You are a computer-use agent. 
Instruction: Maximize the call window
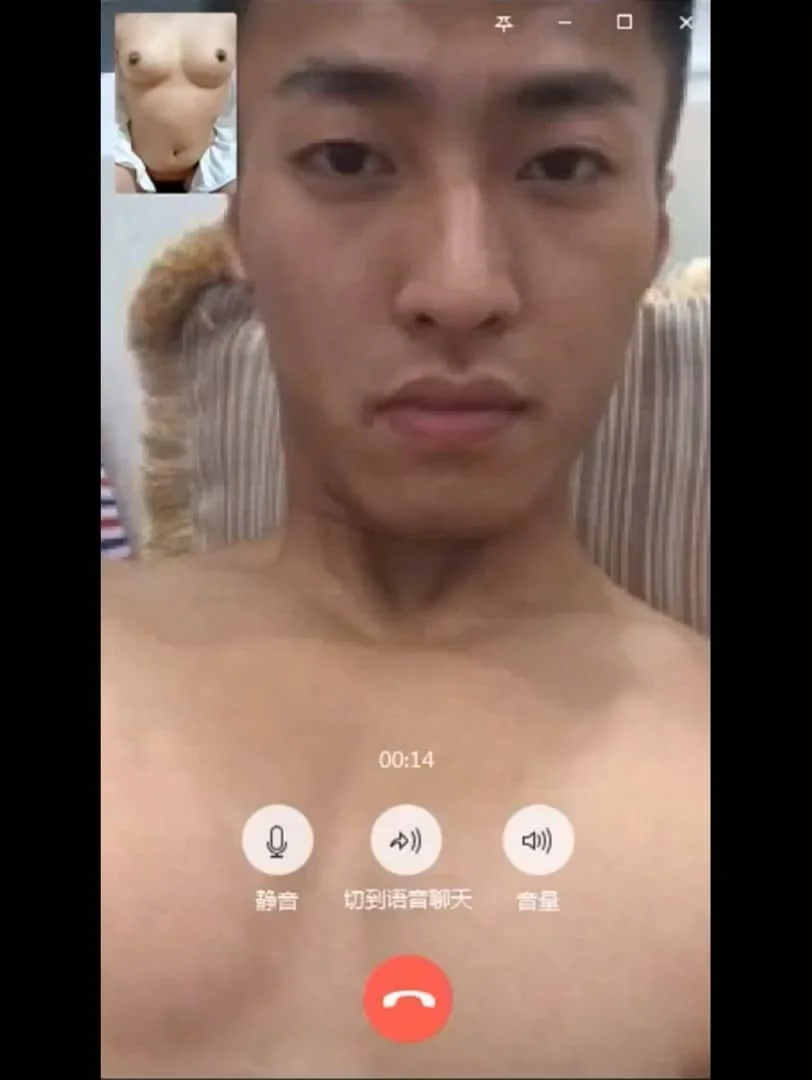click(x=624, y=23)
